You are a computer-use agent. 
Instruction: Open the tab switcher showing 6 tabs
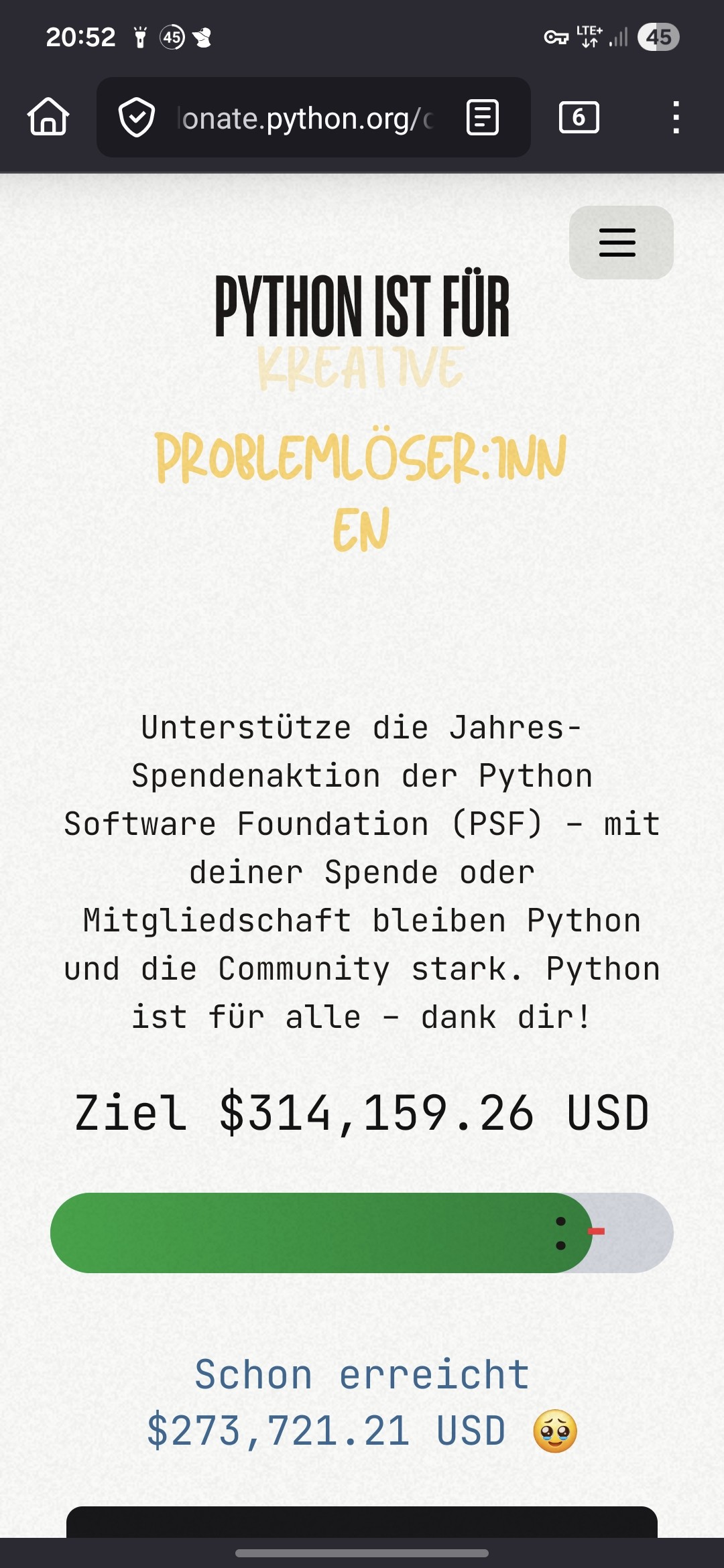pyautogui.click(x=579, y=118)
